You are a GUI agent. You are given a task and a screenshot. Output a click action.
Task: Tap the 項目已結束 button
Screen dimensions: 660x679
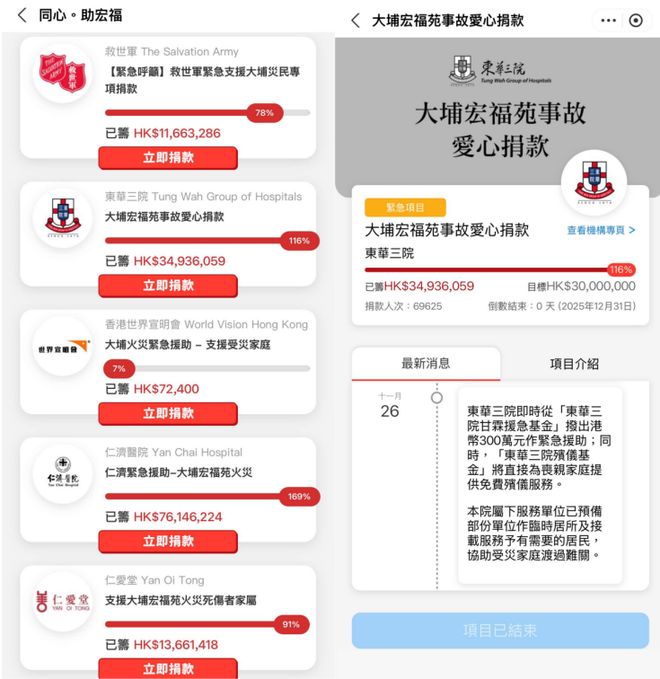pyautogui.click(x=500, y=630)
